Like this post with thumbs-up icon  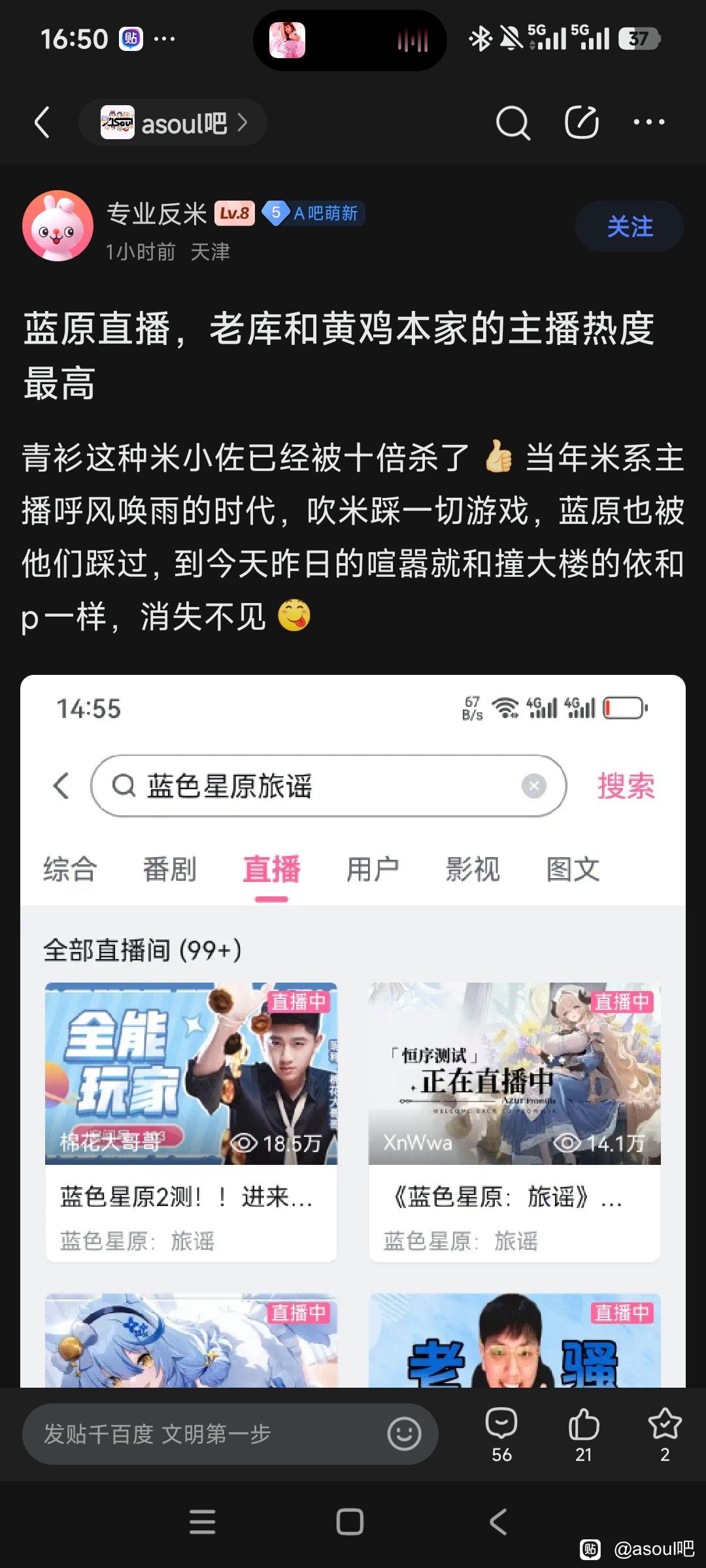[x=583, y=1434]
